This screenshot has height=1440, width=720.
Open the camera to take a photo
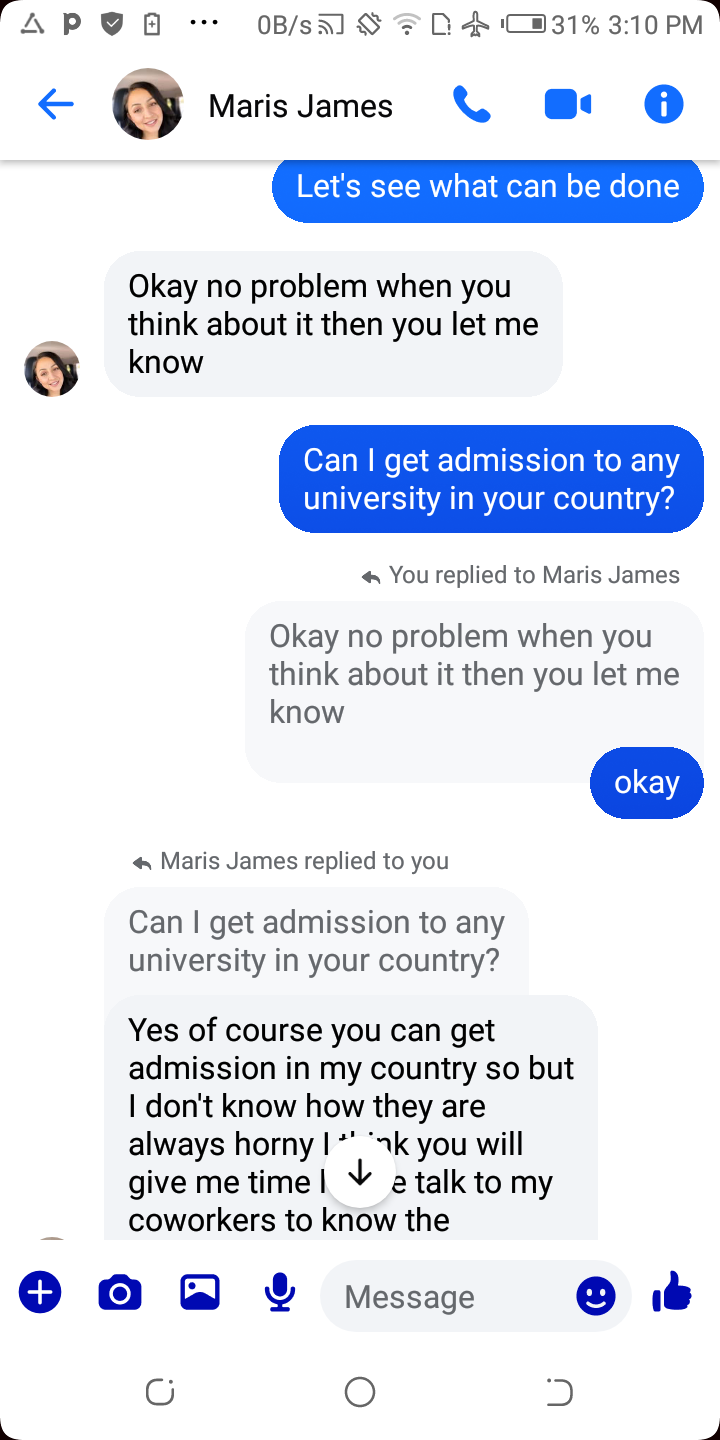pyautogui.click(x=120, y=1293)
